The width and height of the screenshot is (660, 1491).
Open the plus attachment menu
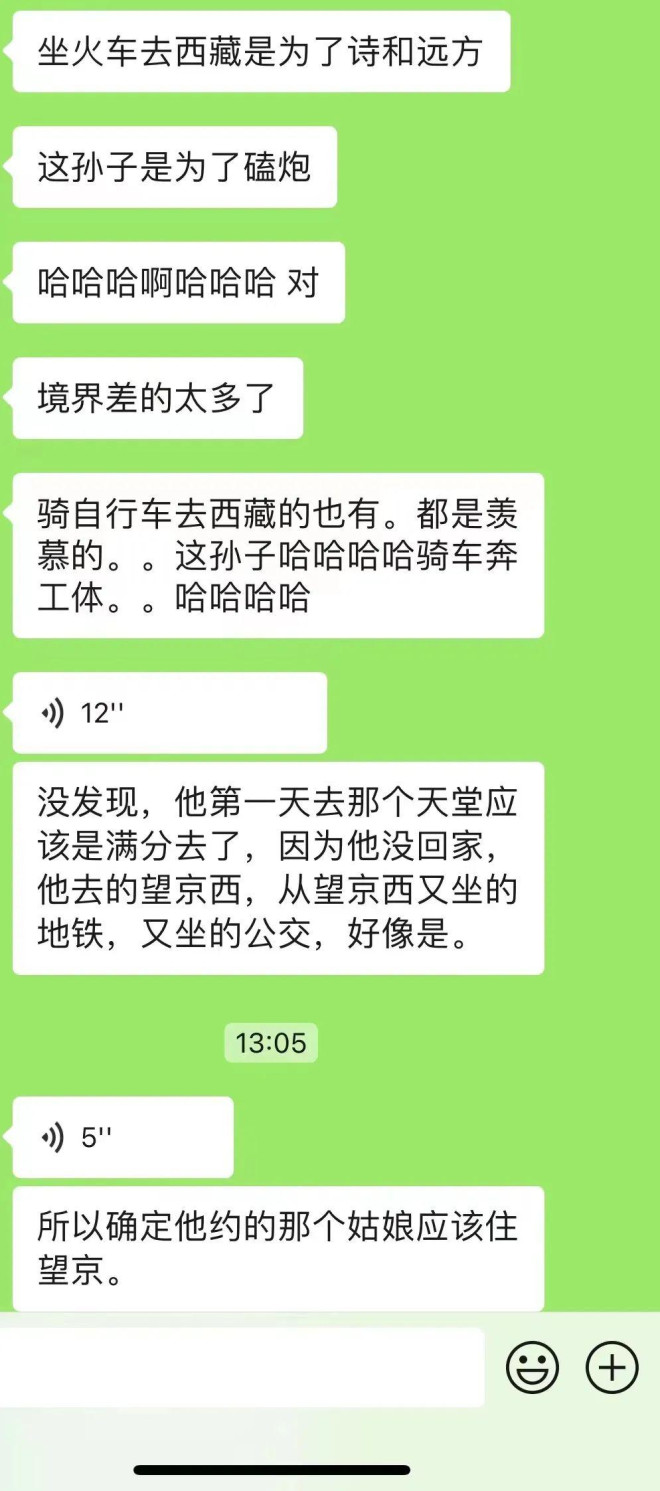(x=612, y=1367)
